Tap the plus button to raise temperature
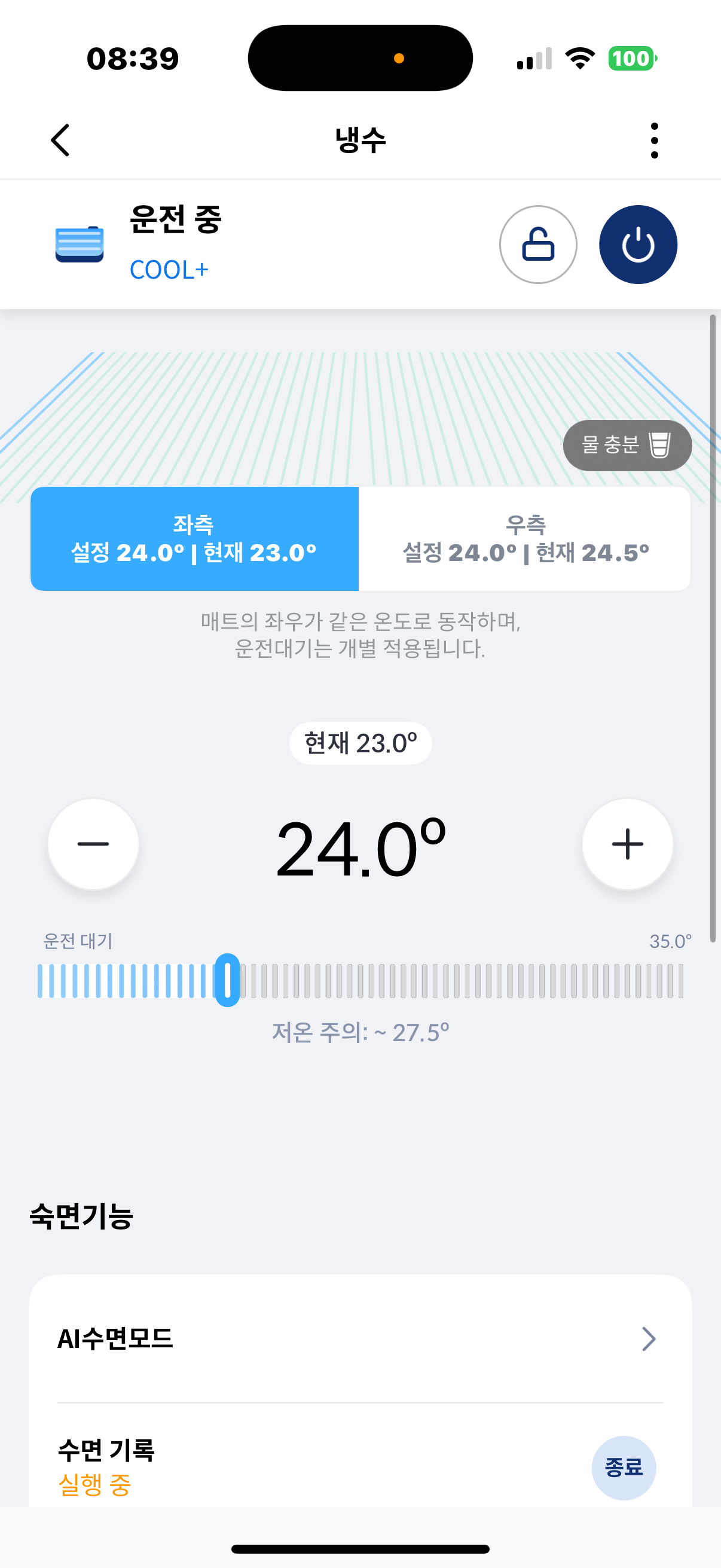 coord(627,844)
